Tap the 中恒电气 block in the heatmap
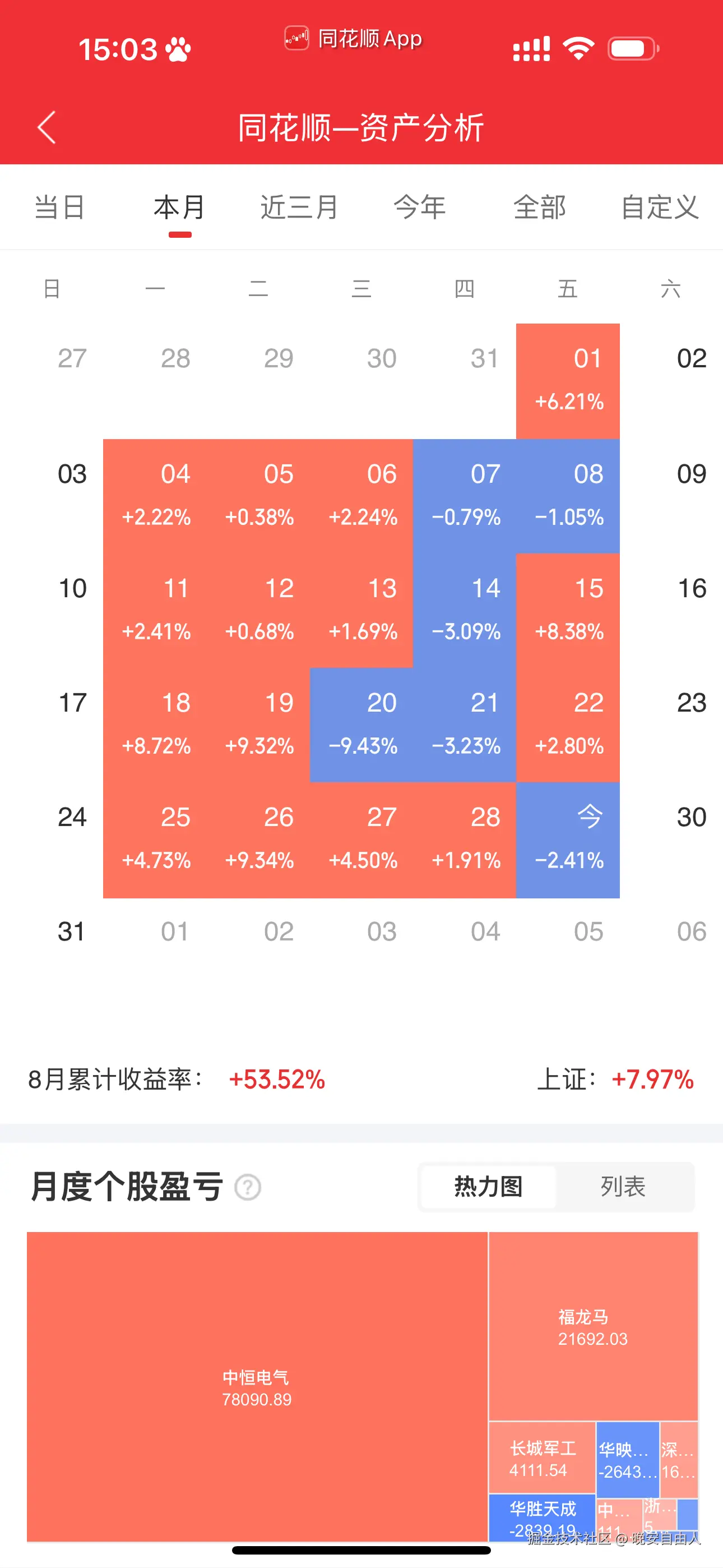Screen dimensions: 723x1568 click(x=256, y=1388)
